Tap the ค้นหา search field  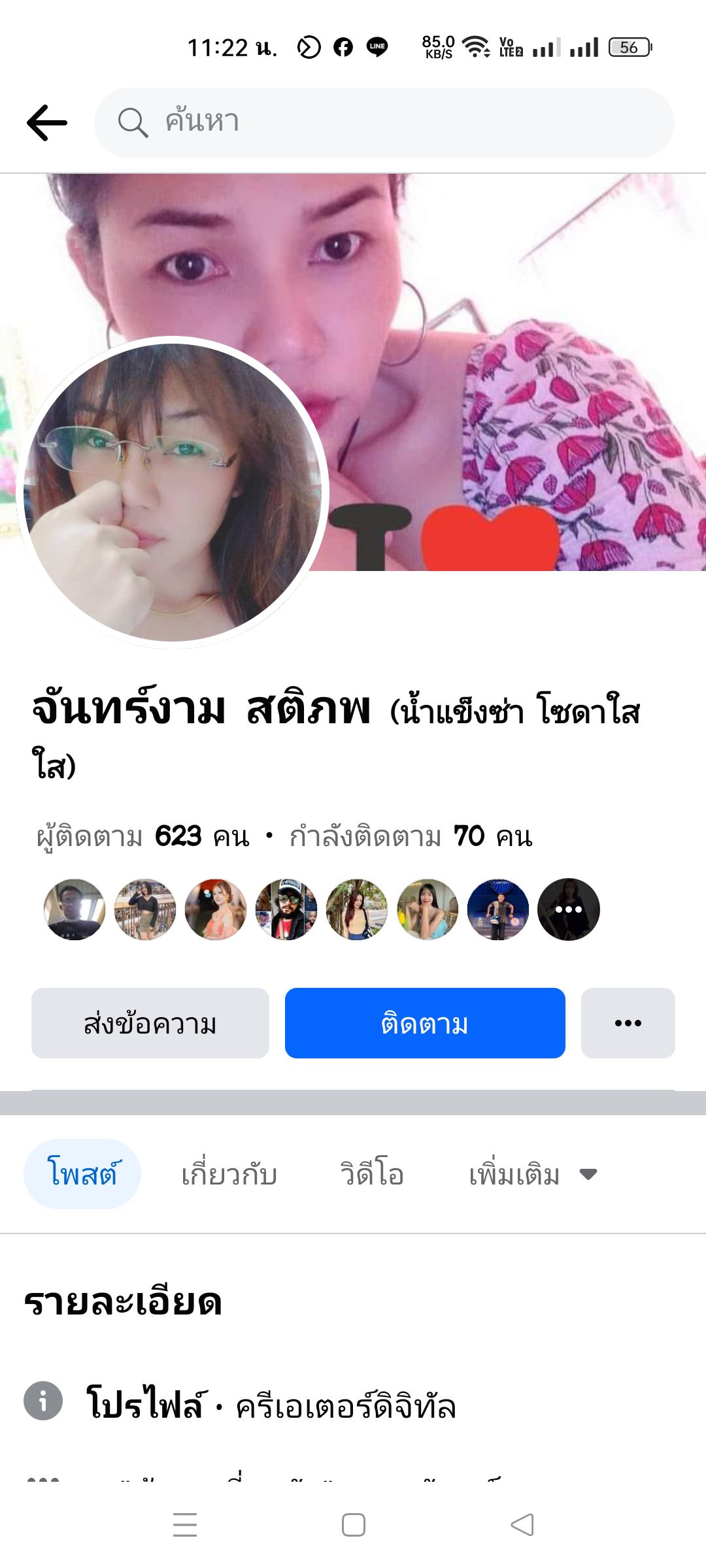tap(384, 122)
